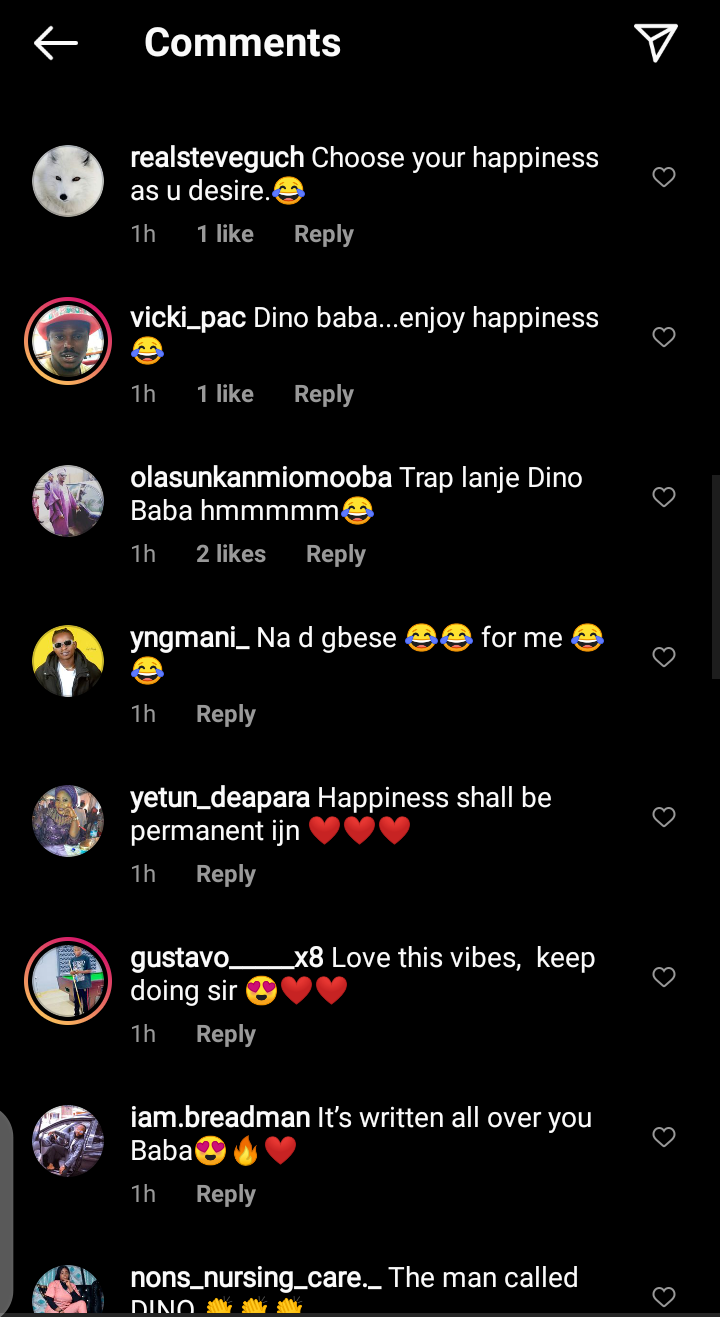Reply to yngmani_'s comment
Viewport: 720px width, 1317px height.
click(226, 714)
